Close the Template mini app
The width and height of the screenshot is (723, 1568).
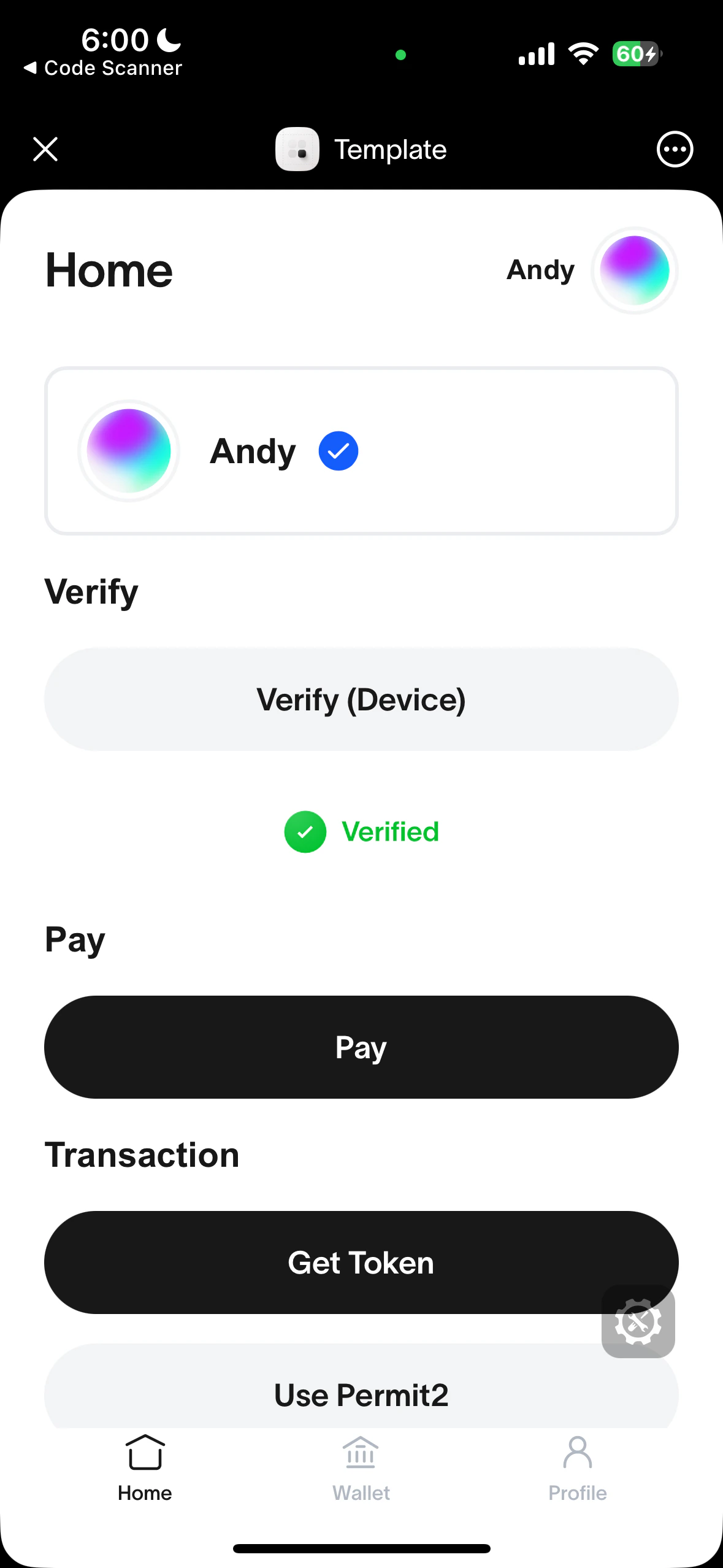pos(45,149)
